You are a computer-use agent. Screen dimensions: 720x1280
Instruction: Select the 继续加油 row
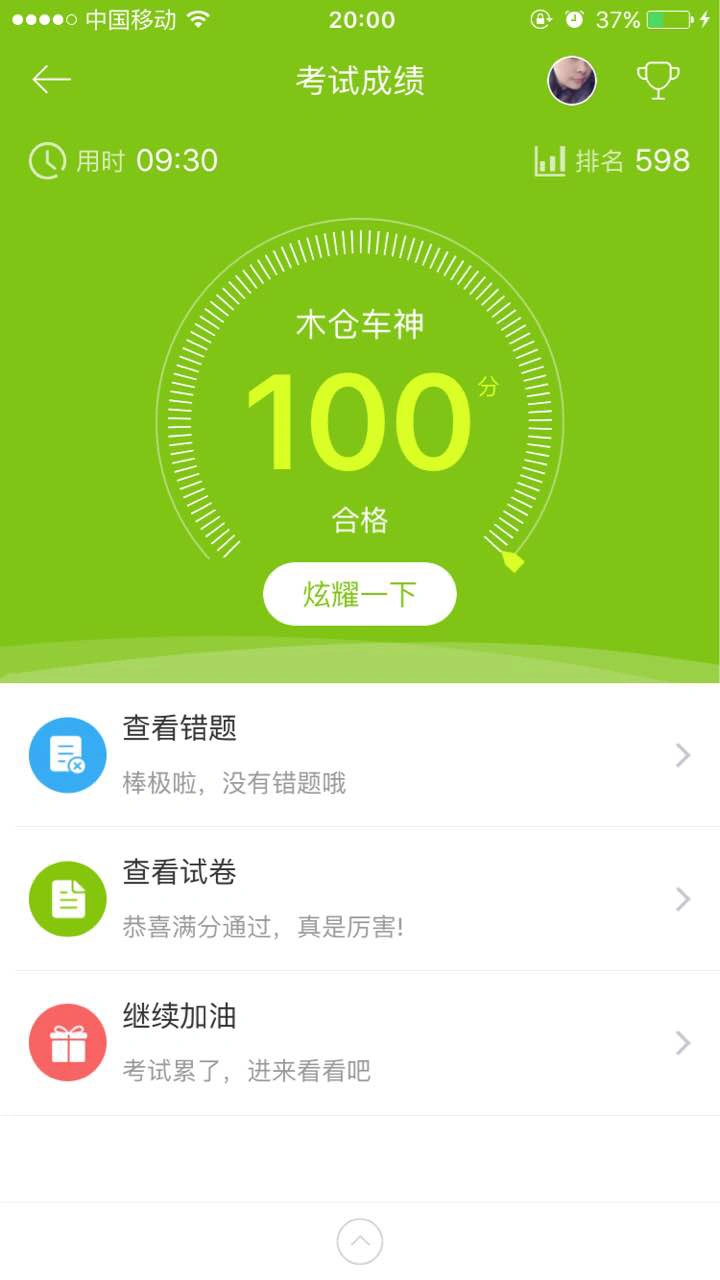pos(360,1043)
